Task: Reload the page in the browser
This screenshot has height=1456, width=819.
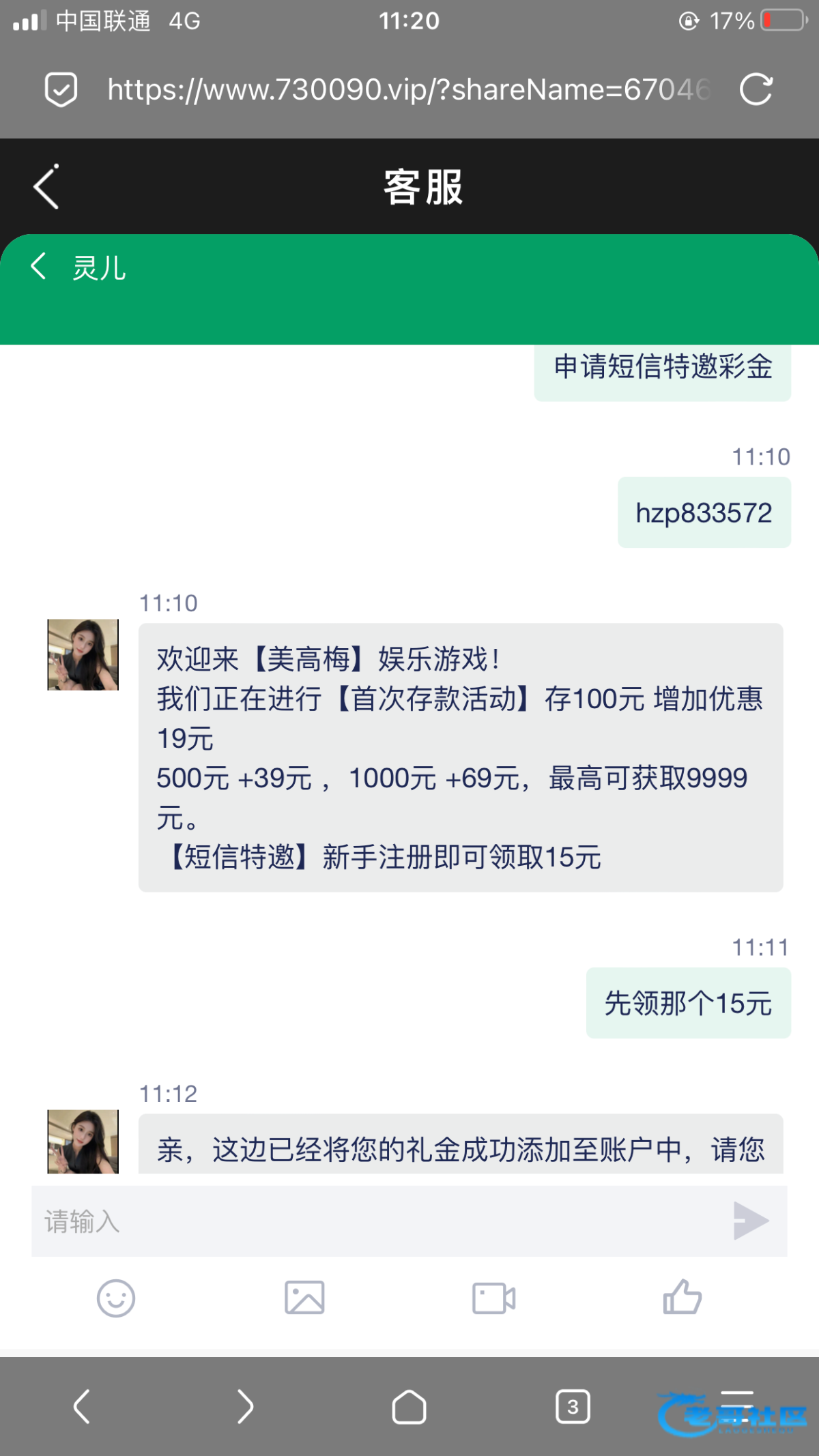Action: 756,89
